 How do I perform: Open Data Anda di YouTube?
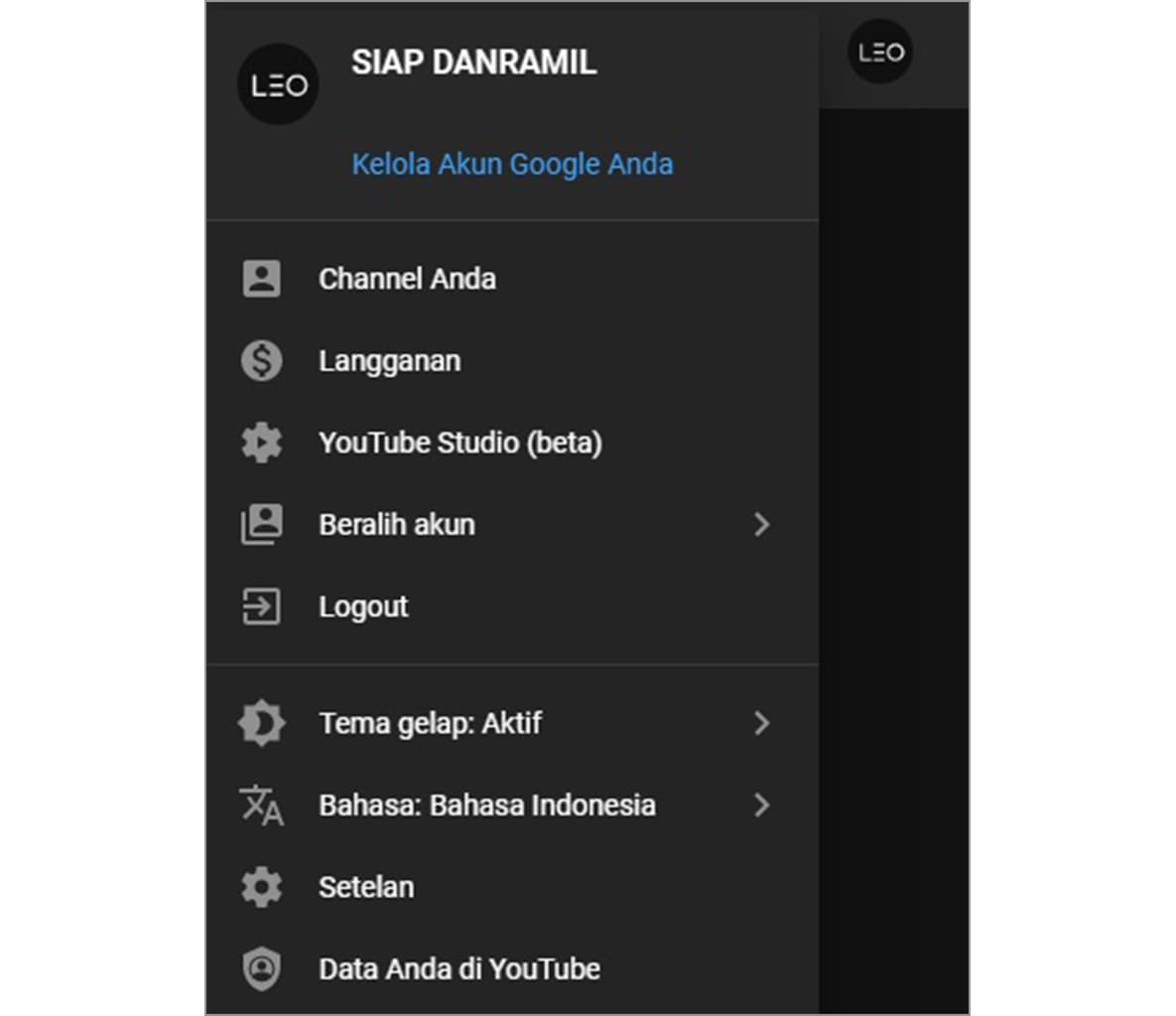click(458, 968)
